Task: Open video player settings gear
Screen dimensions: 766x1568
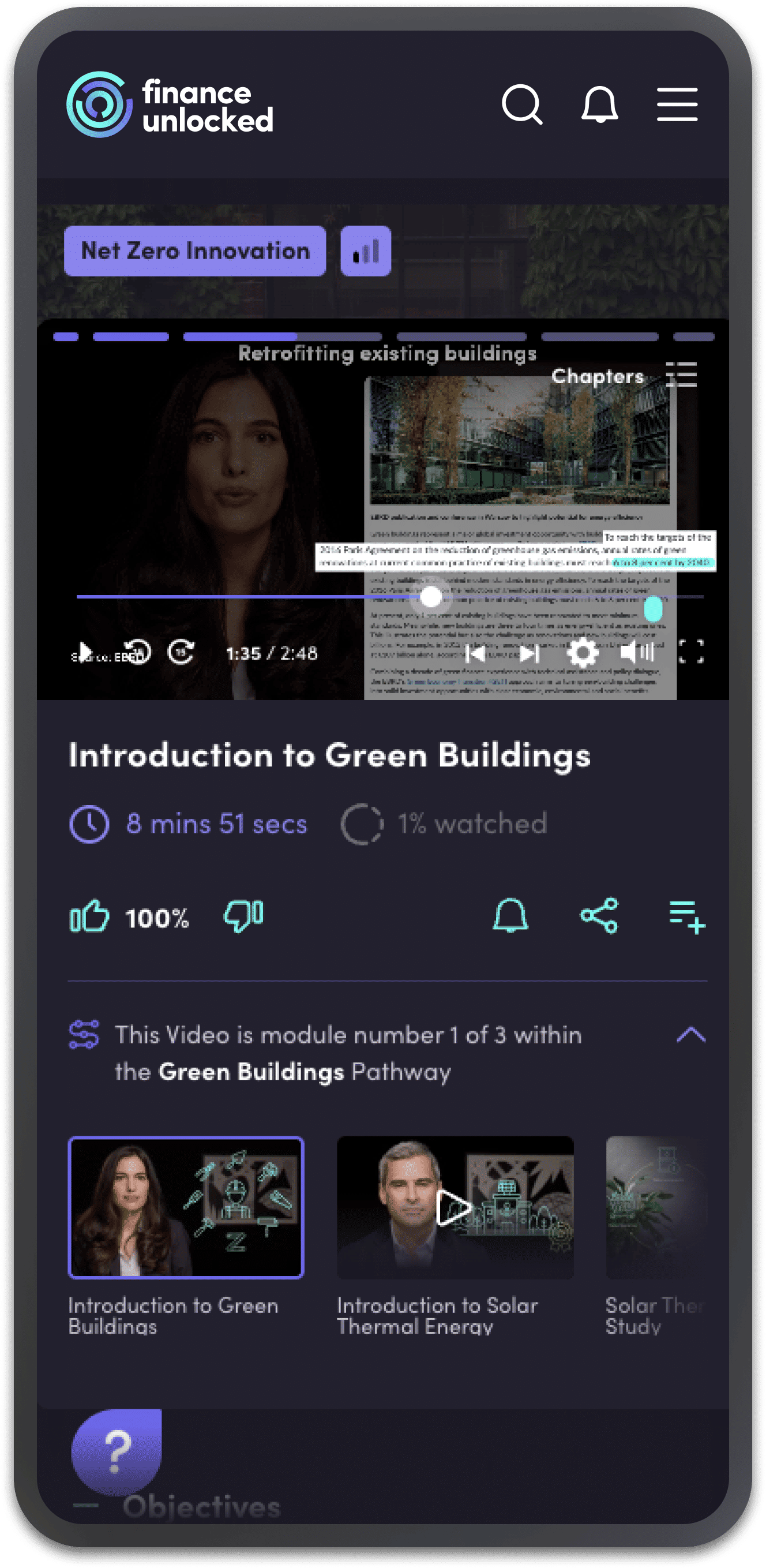Action: [582, 653]
